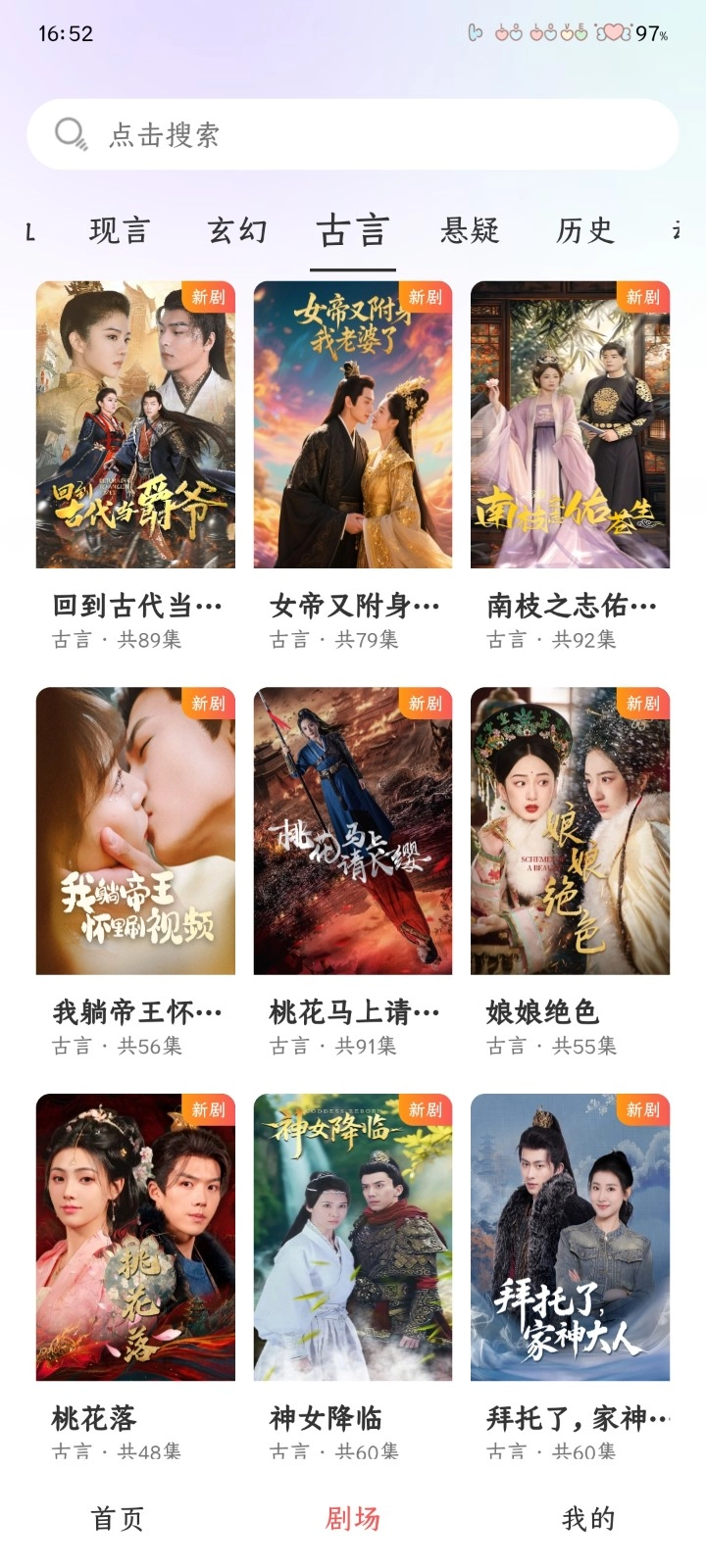
Task: Open the 我的 profile tab
Action: pos(588,1519)
